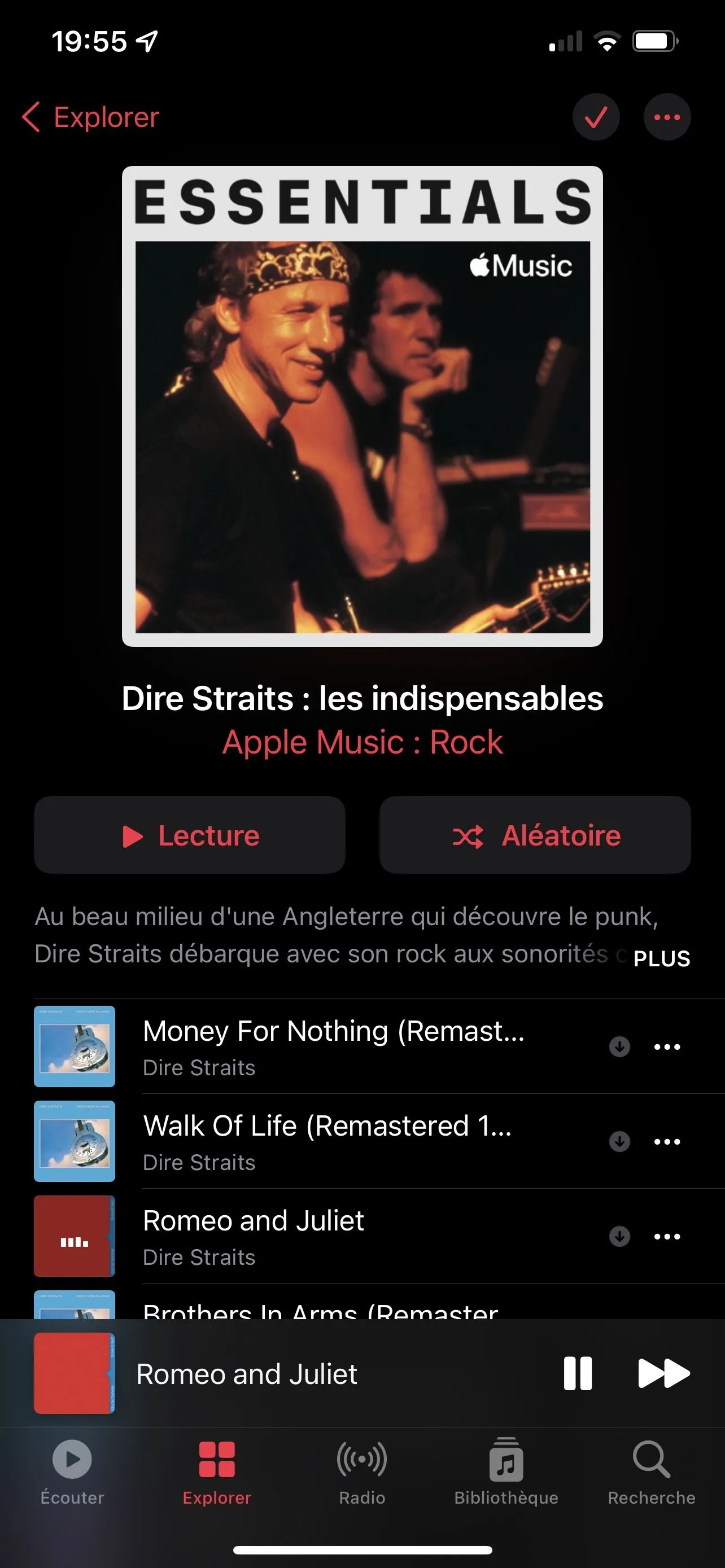Screen dimensions: 725x1568
Task: Open more options for Walk Of Life
Action: pos(667,1141)
